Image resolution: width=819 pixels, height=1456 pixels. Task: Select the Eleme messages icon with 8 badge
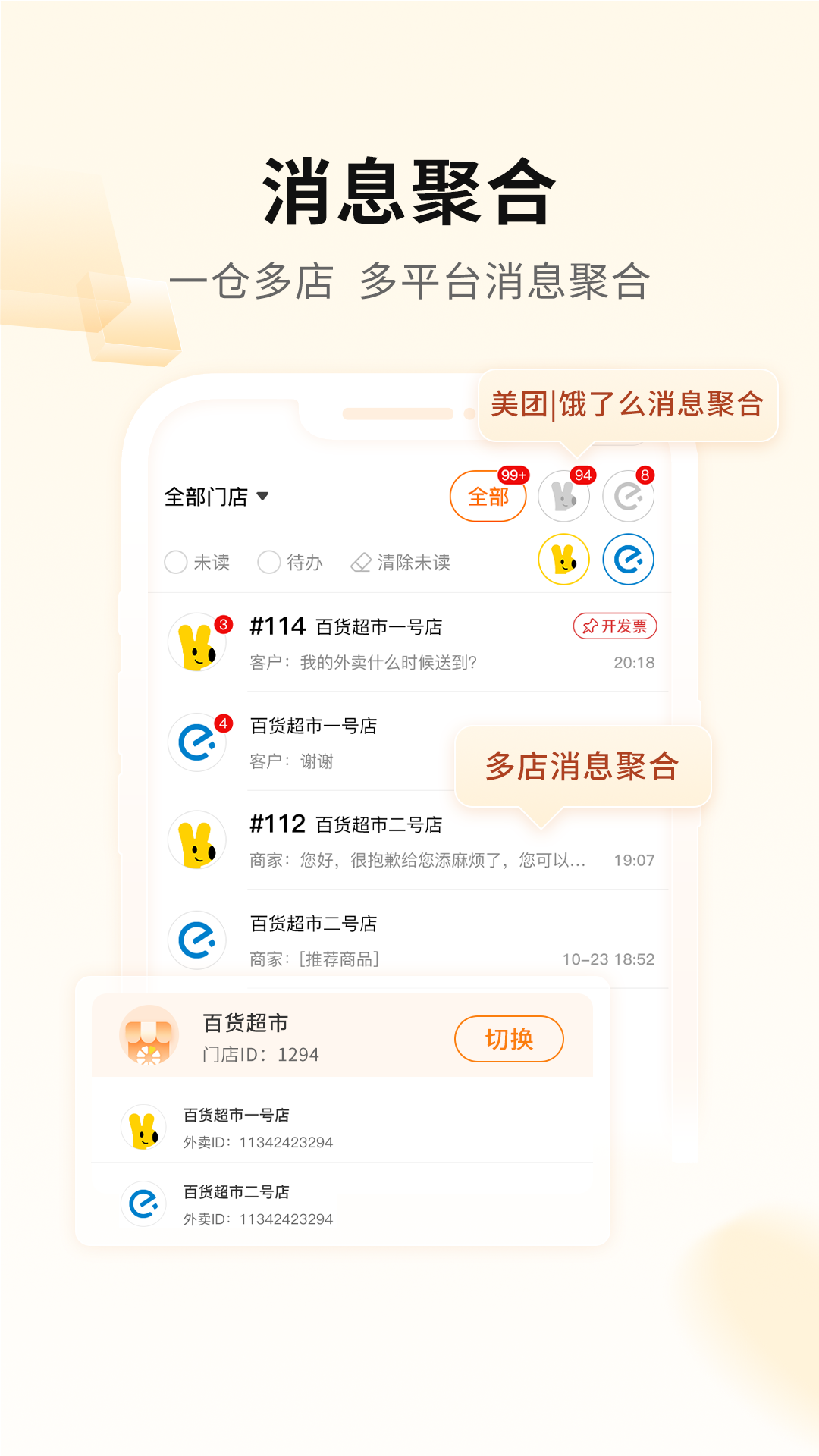coord(628,497)
